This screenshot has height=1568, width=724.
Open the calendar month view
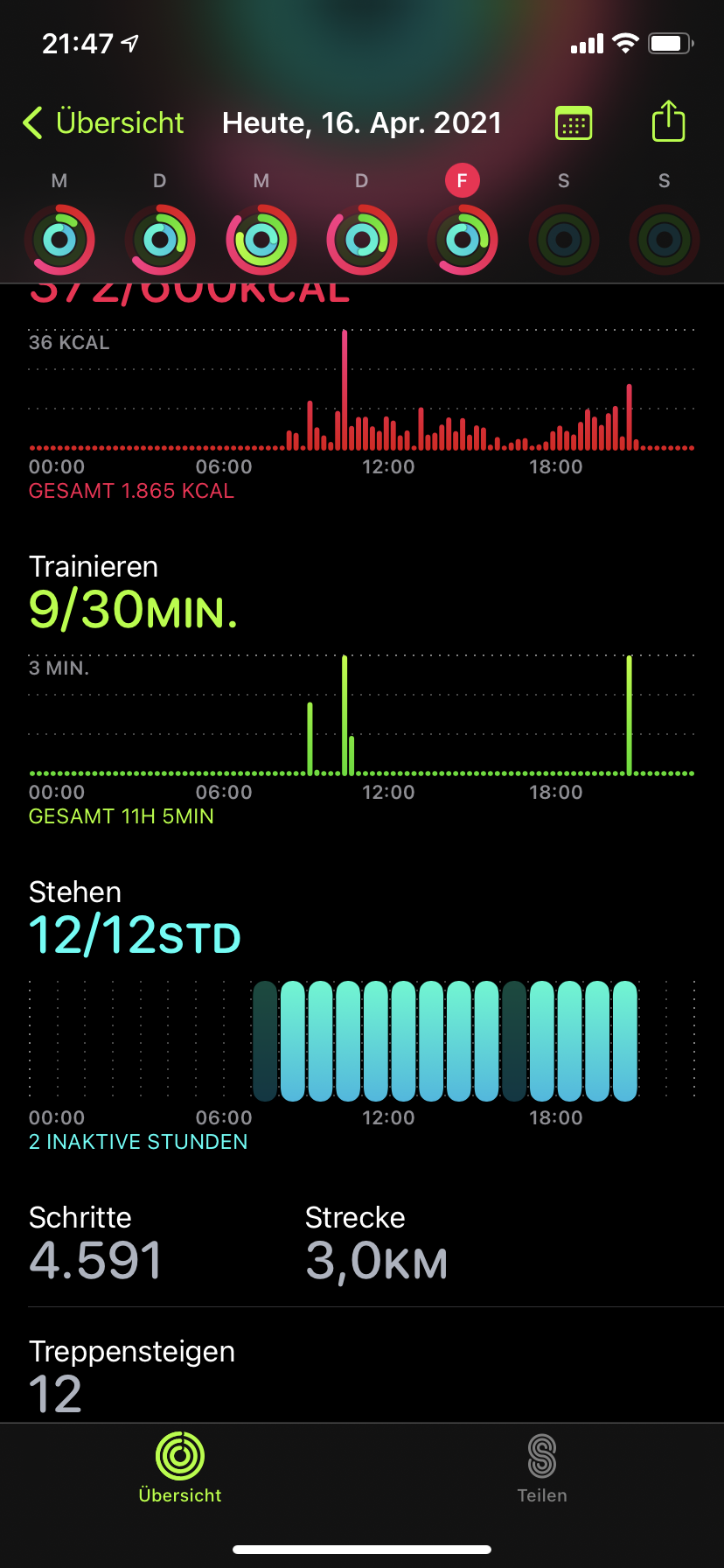pos(574,122)
